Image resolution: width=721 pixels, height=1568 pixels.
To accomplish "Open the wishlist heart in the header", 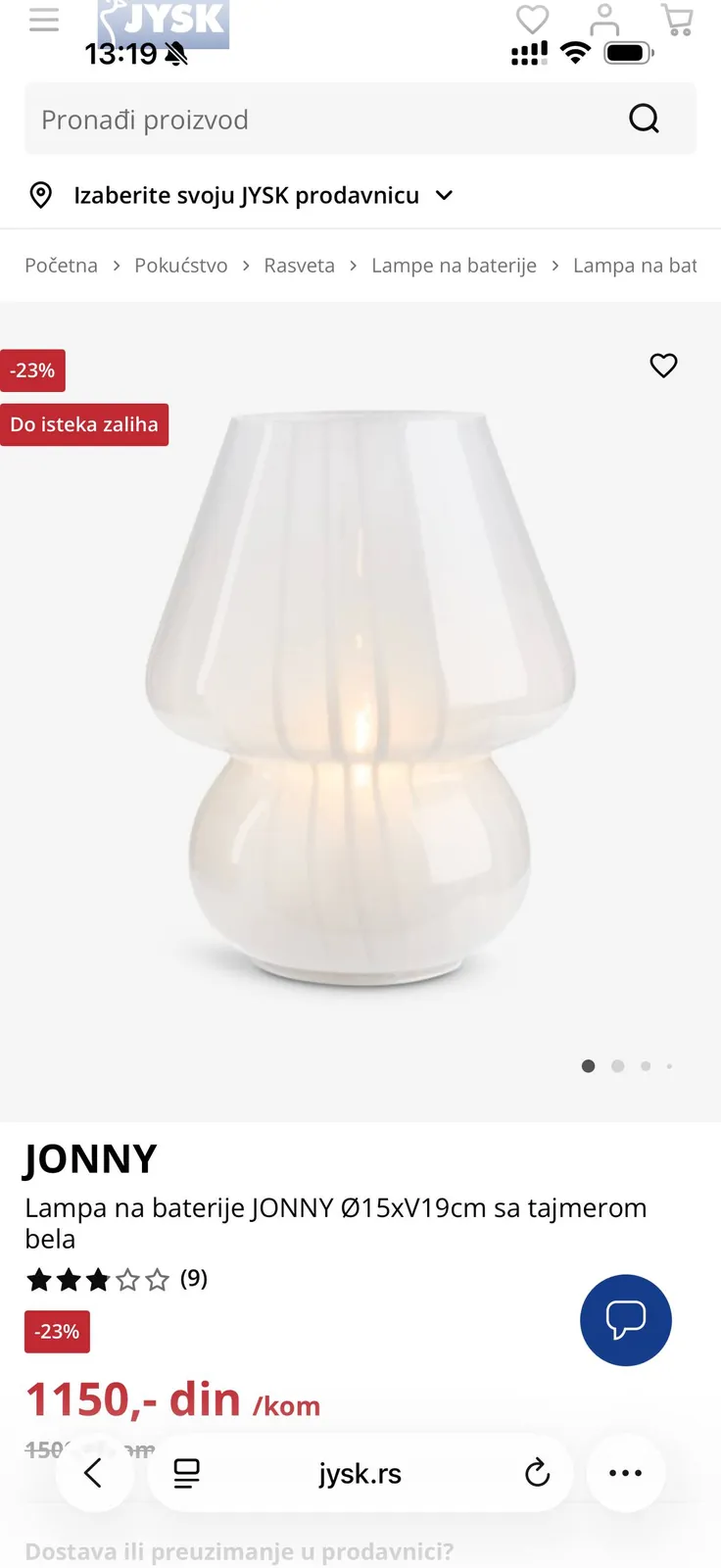I will (532, 19).
